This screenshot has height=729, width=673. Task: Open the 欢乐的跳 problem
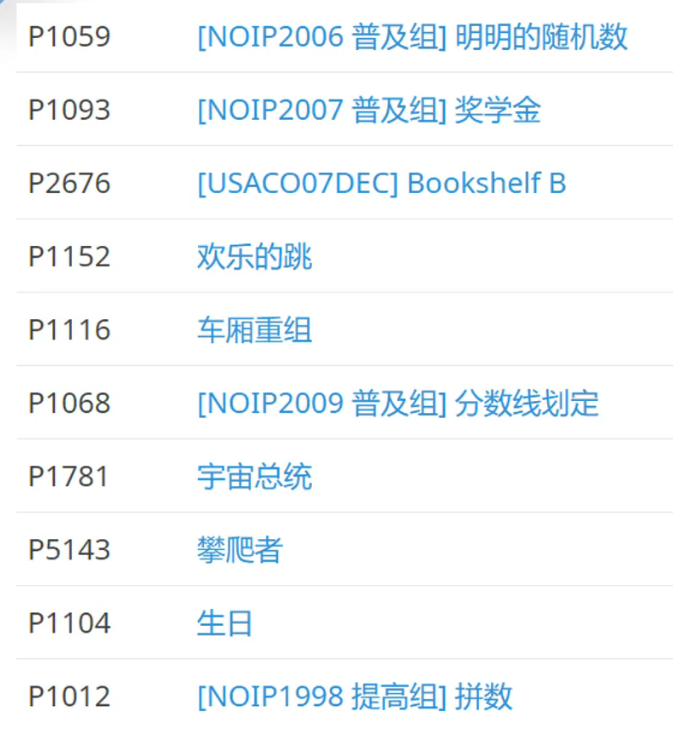click(255, 256)
